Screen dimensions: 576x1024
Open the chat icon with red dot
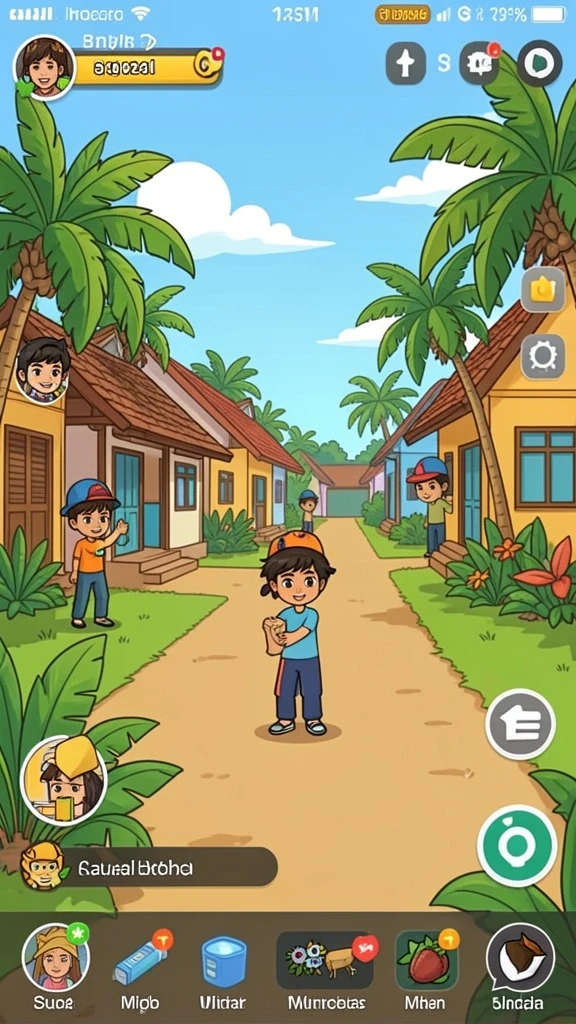480,63
